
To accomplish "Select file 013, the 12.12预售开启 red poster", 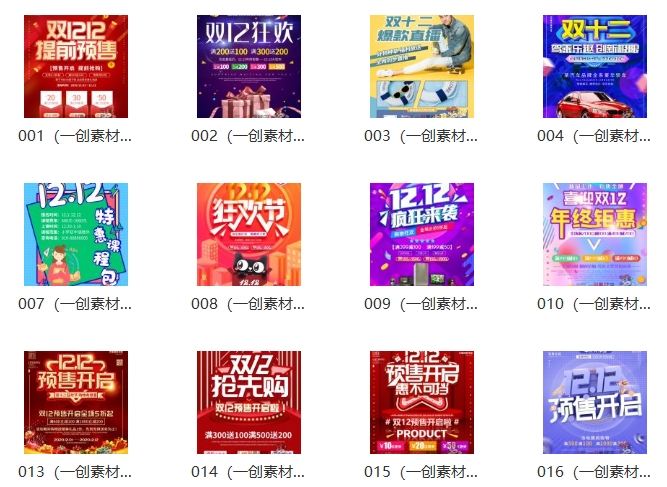I will tap(76, 403).
